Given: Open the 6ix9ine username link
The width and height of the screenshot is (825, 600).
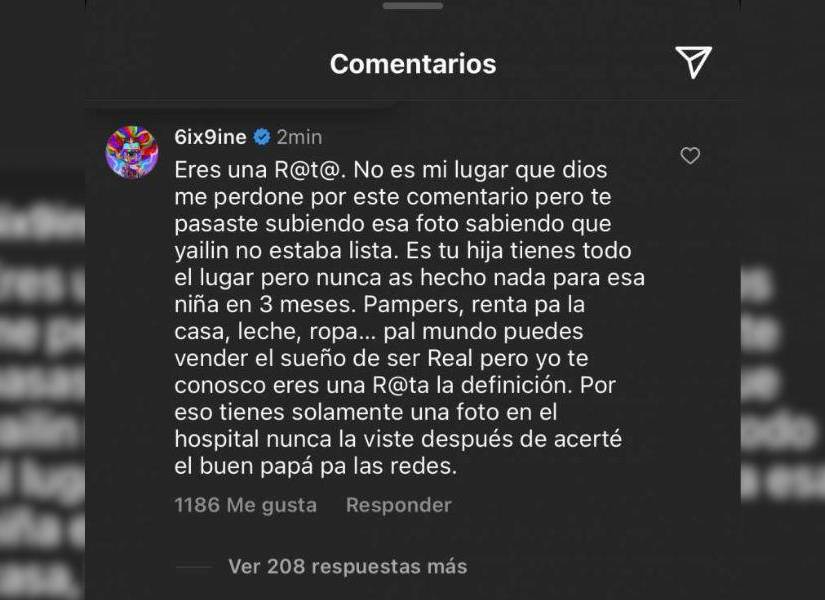Looking at the screenshot, I should point(209,137).
